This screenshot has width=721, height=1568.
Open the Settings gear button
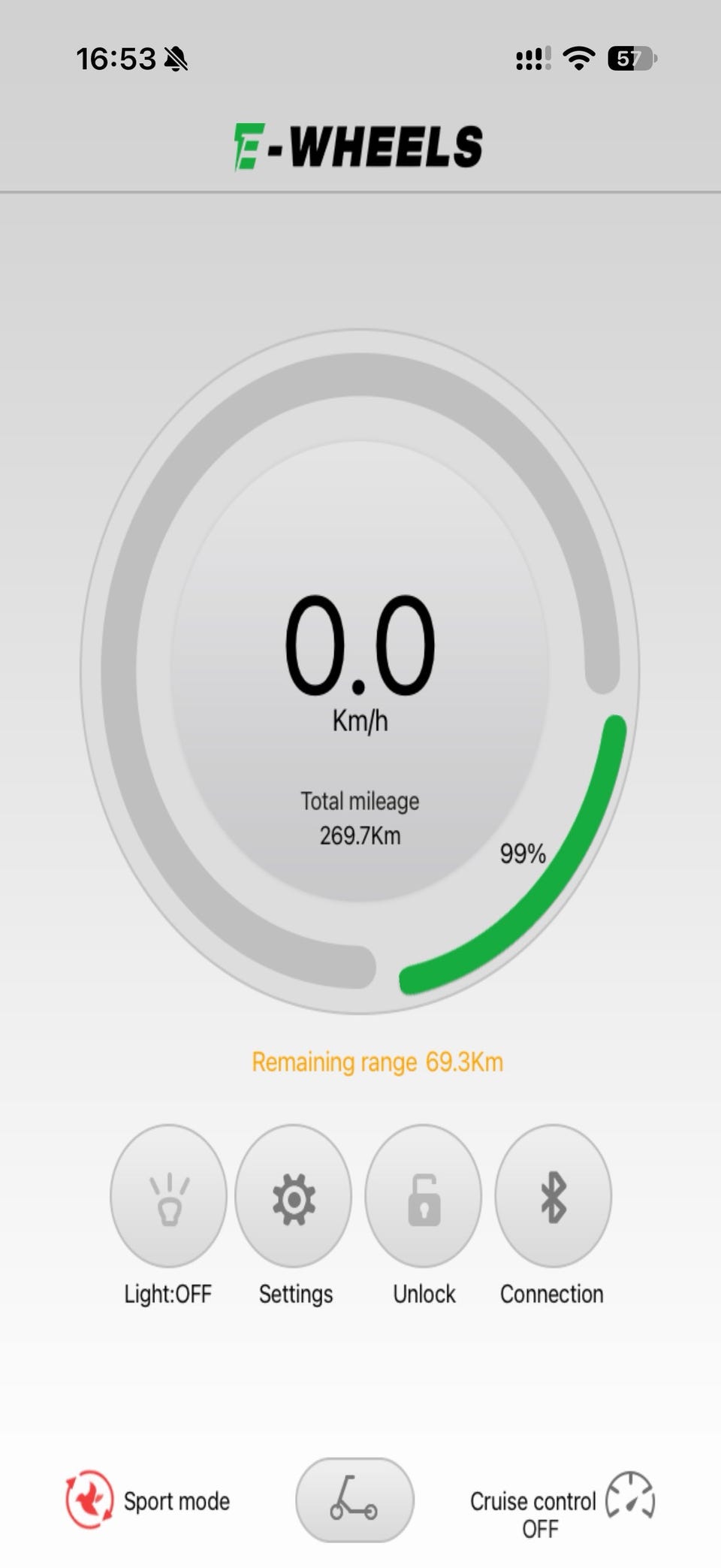pyautogui.click(x=293, y=1195)
